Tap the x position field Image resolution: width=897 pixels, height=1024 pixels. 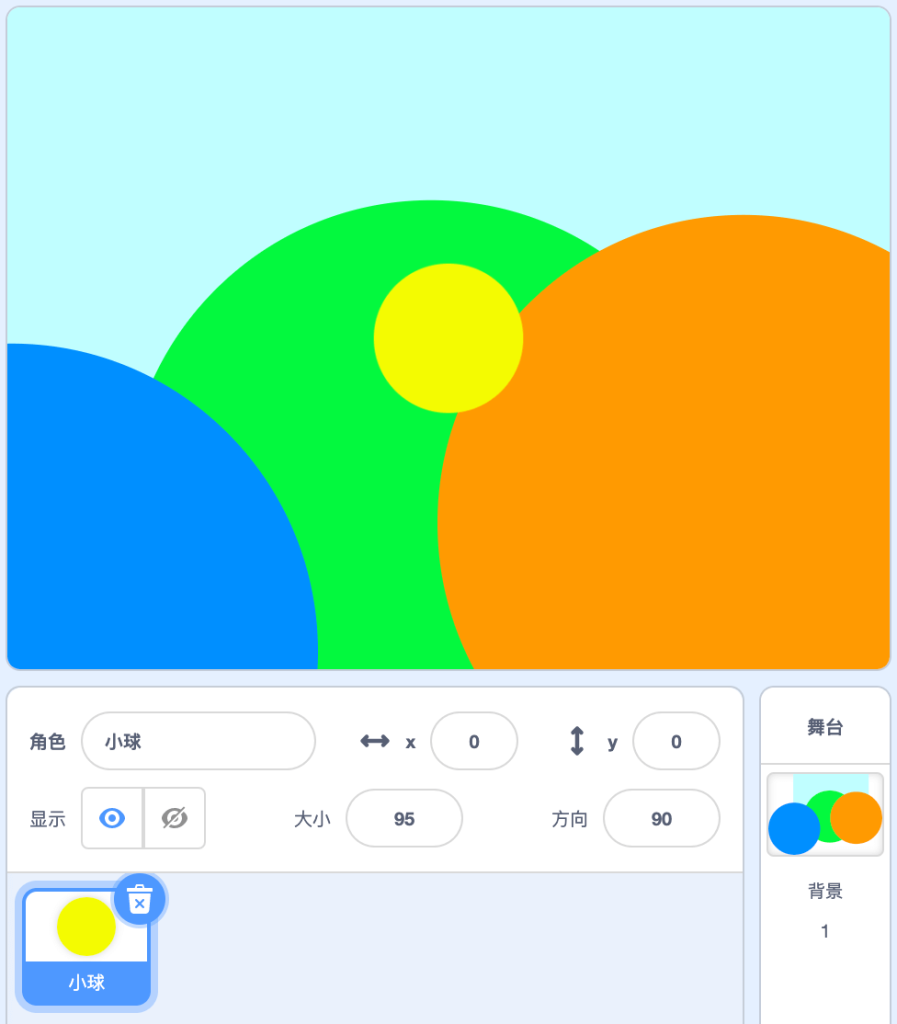coord(473,741)
